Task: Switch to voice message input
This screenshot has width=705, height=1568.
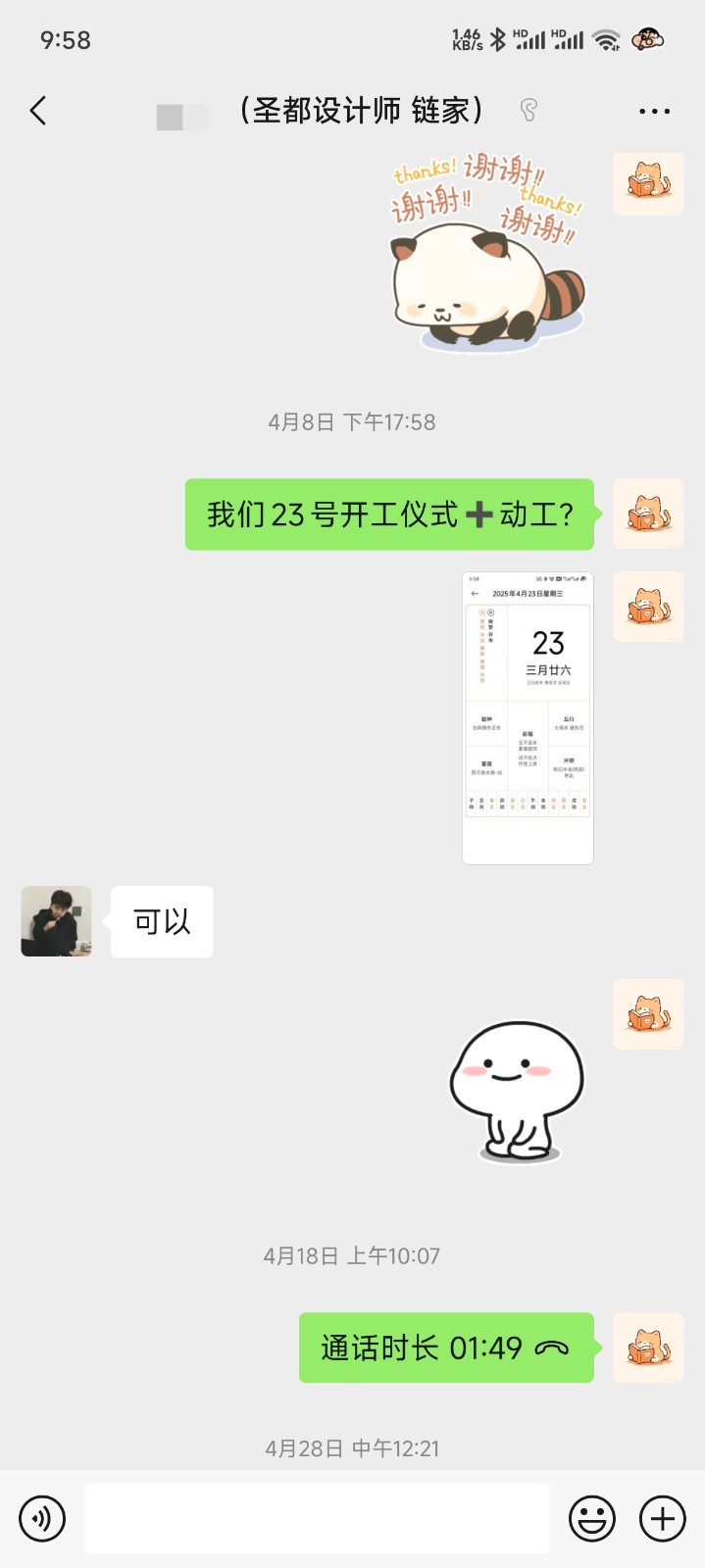Action: (x=42, y=1518)
